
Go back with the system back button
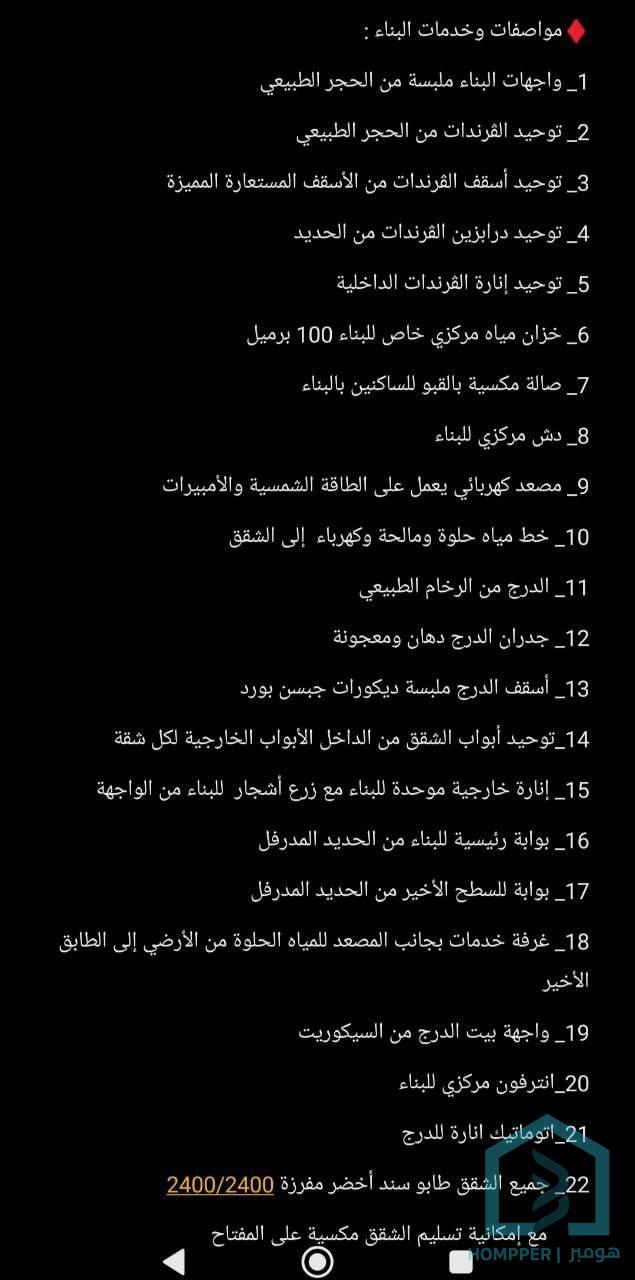[x=174, y=1261]
